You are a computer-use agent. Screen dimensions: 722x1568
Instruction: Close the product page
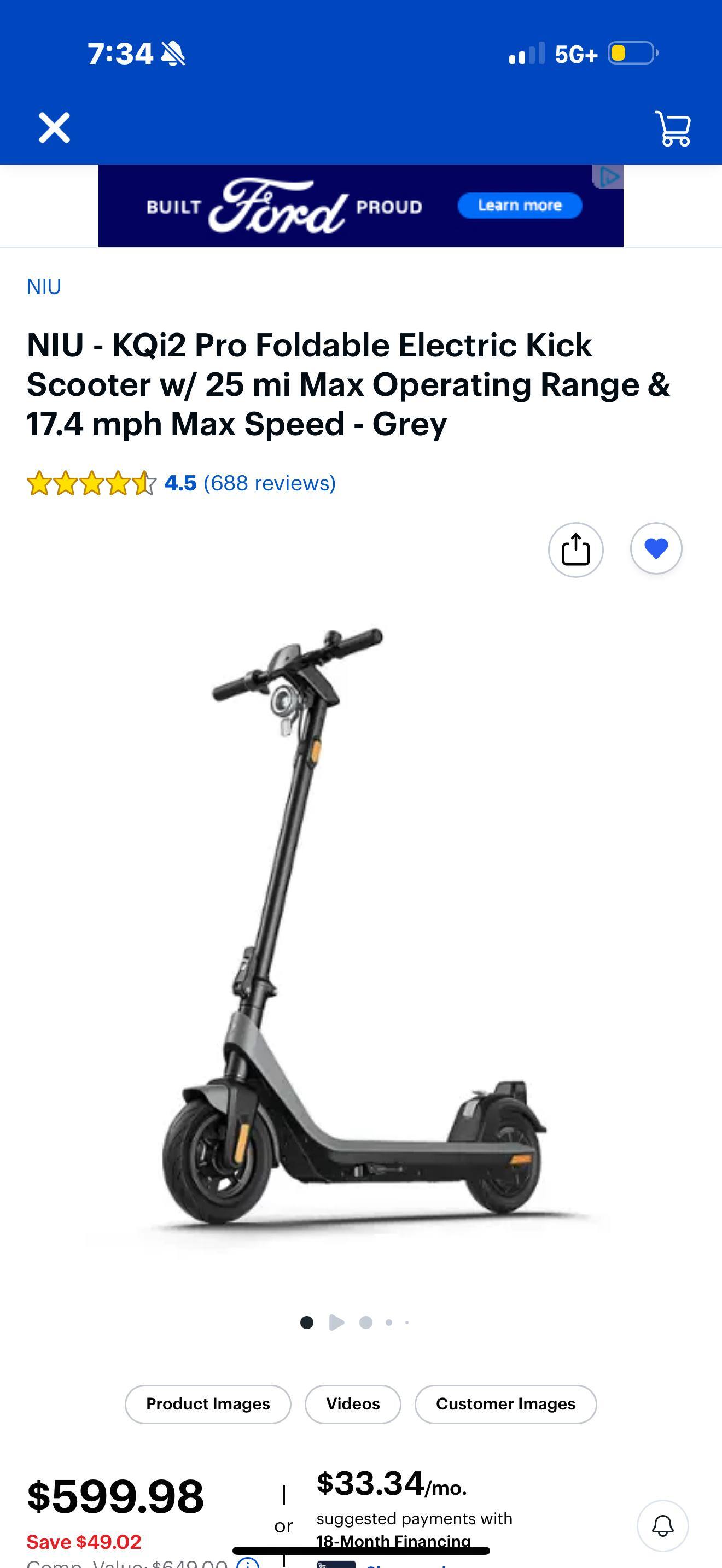tap(54, 128)
